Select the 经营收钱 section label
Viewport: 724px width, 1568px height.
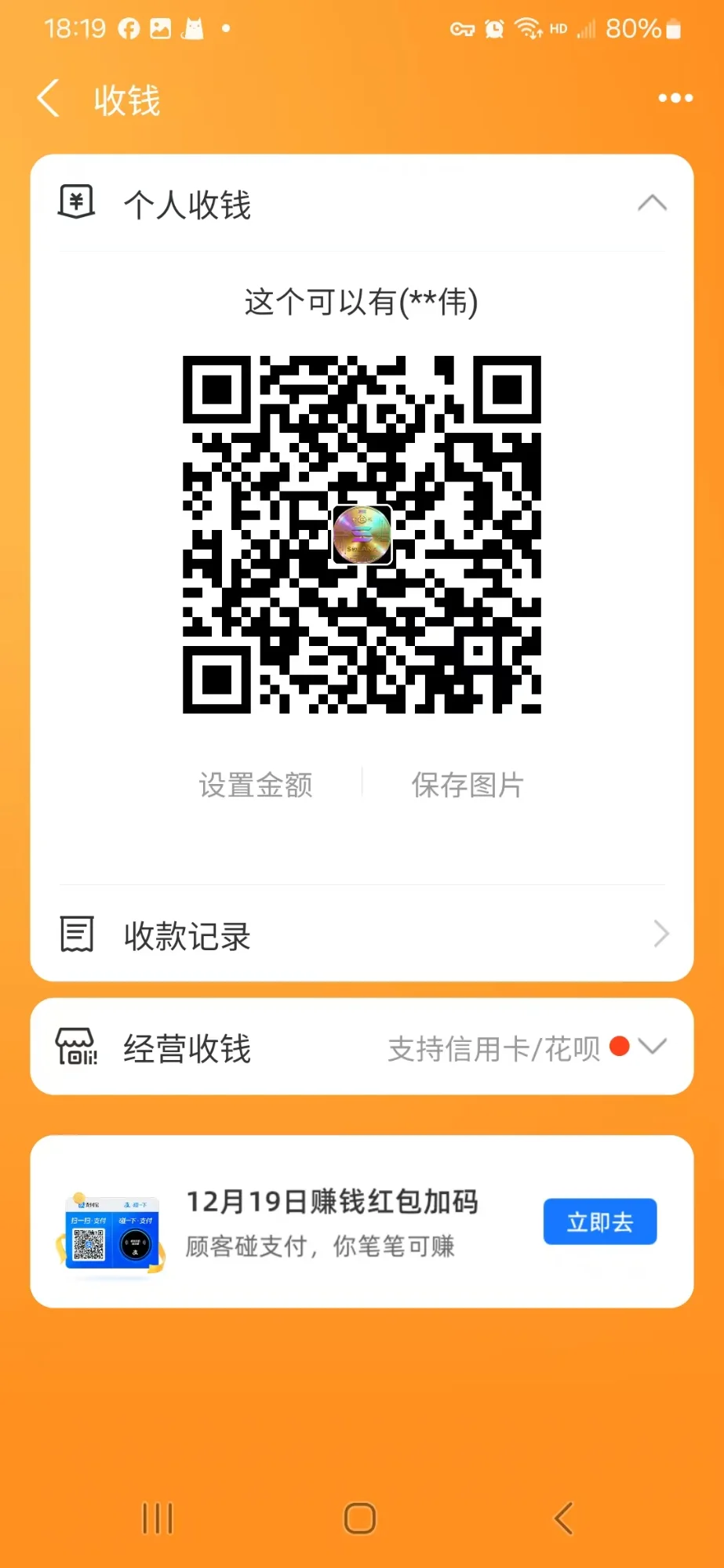(187, 1048)
